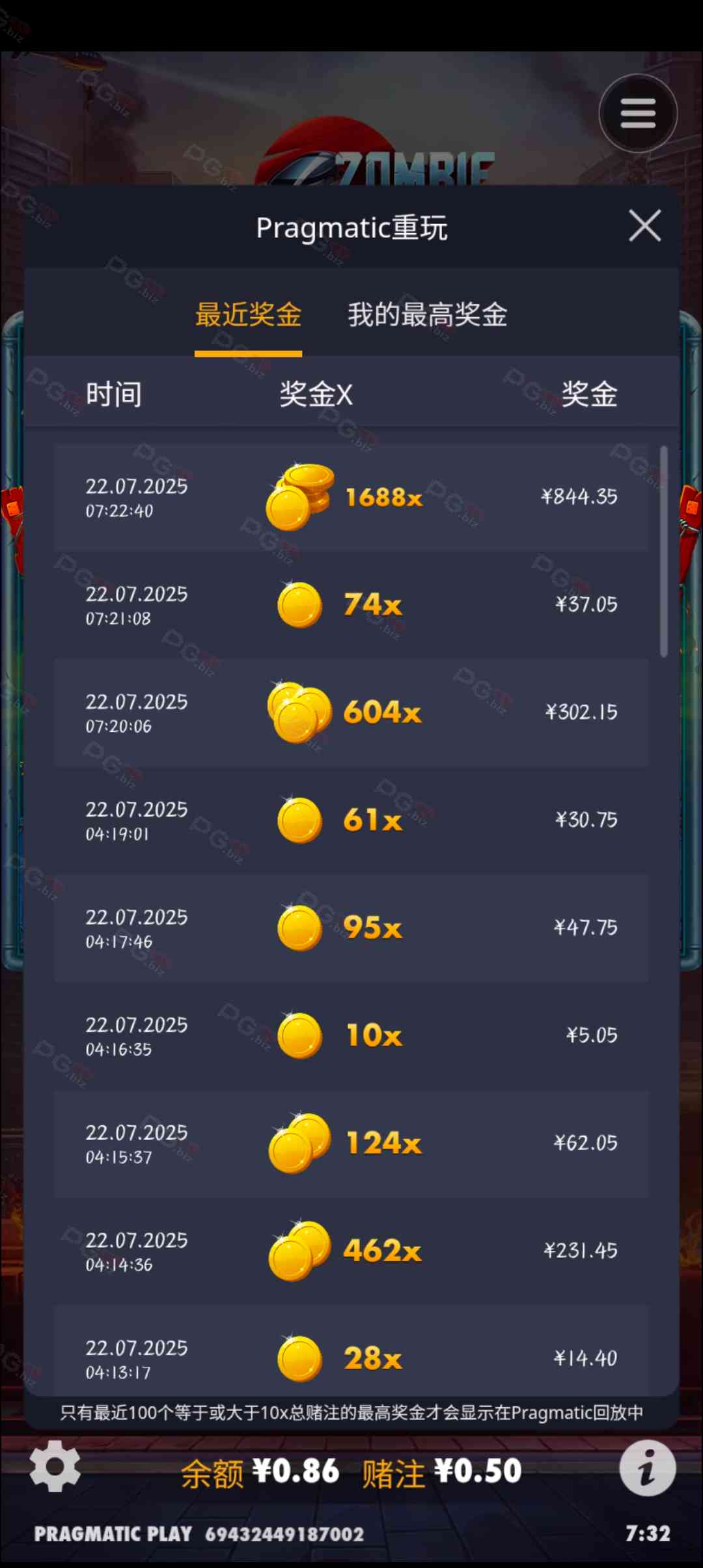Open the 95x replay from 04:17:46
This screenshot has width=703, height=1568.
tap(351, 928)
